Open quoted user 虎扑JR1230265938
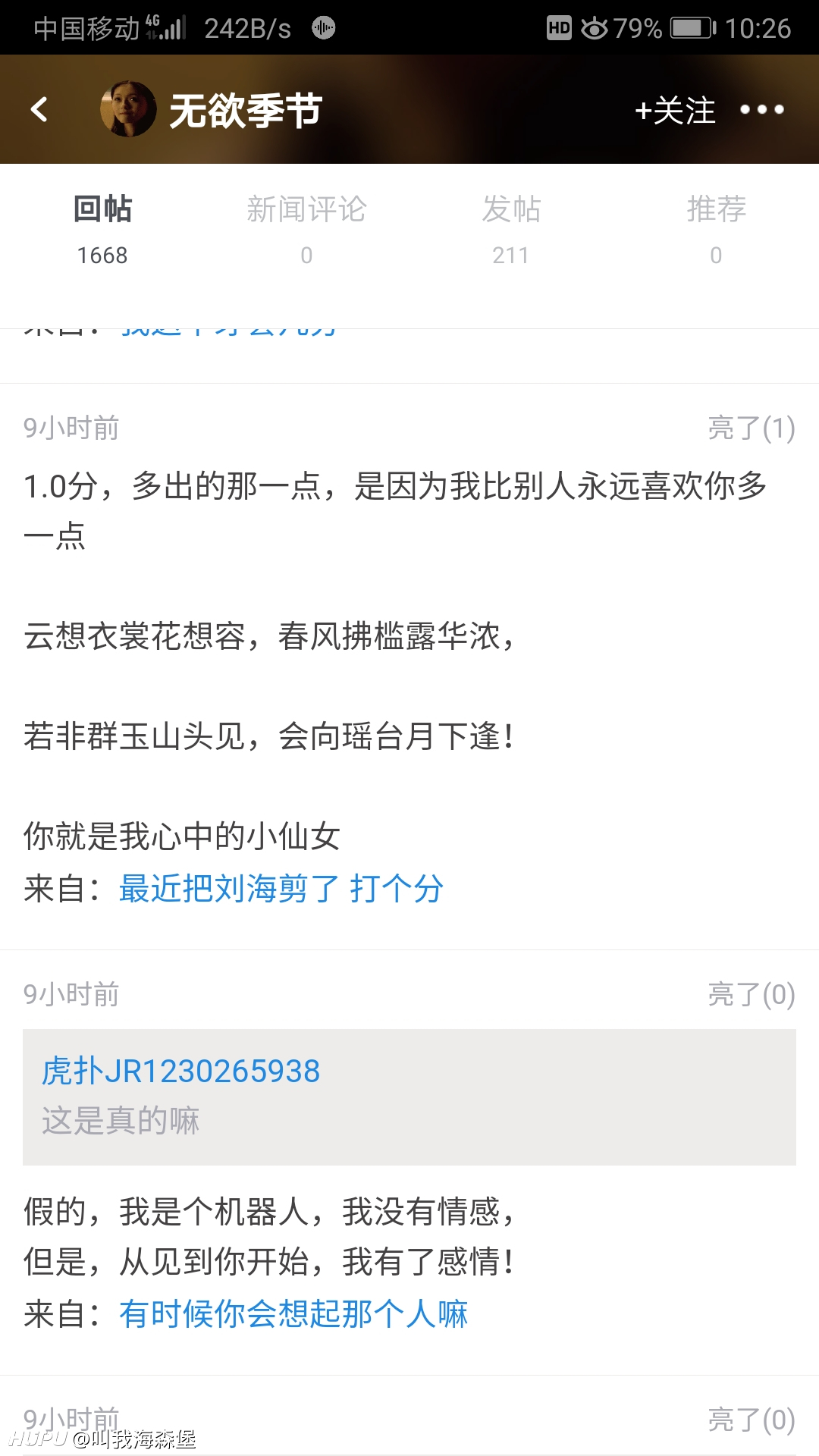The height and width of the screenshot is (1456, 819). 180,1072
